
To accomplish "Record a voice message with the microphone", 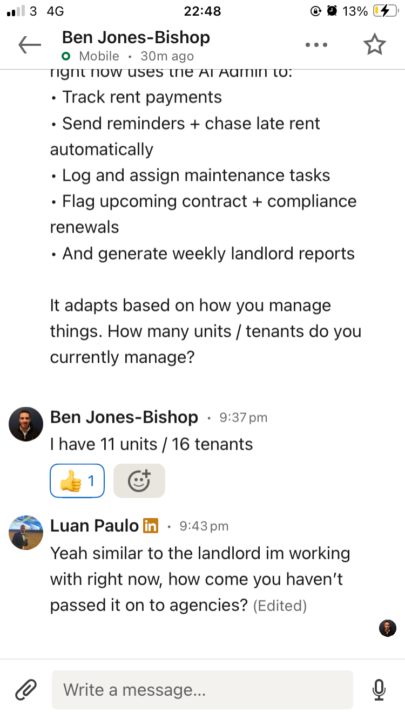I will point(378,690).
